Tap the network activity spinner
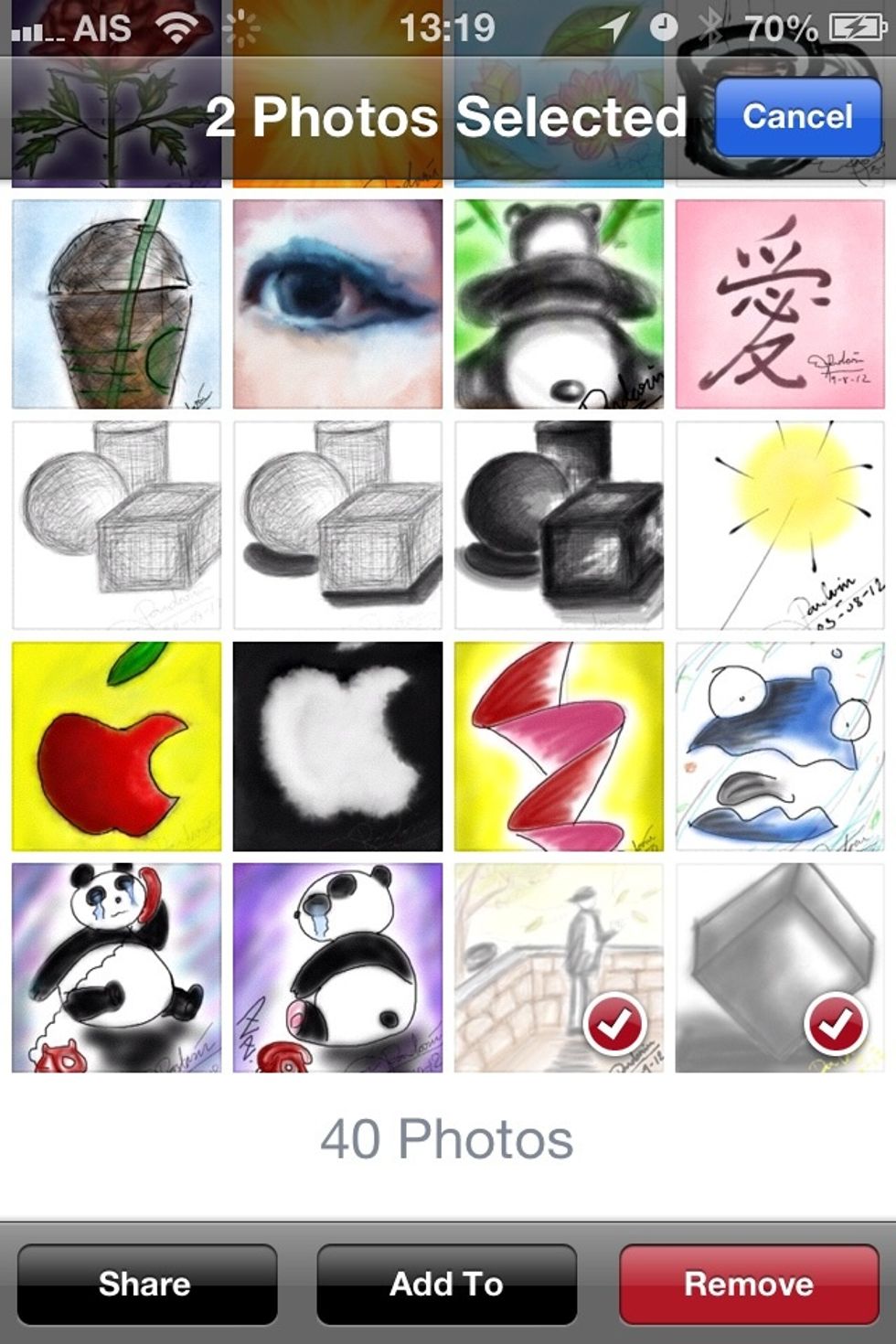896x1344 pixels. tap(240, 27)
